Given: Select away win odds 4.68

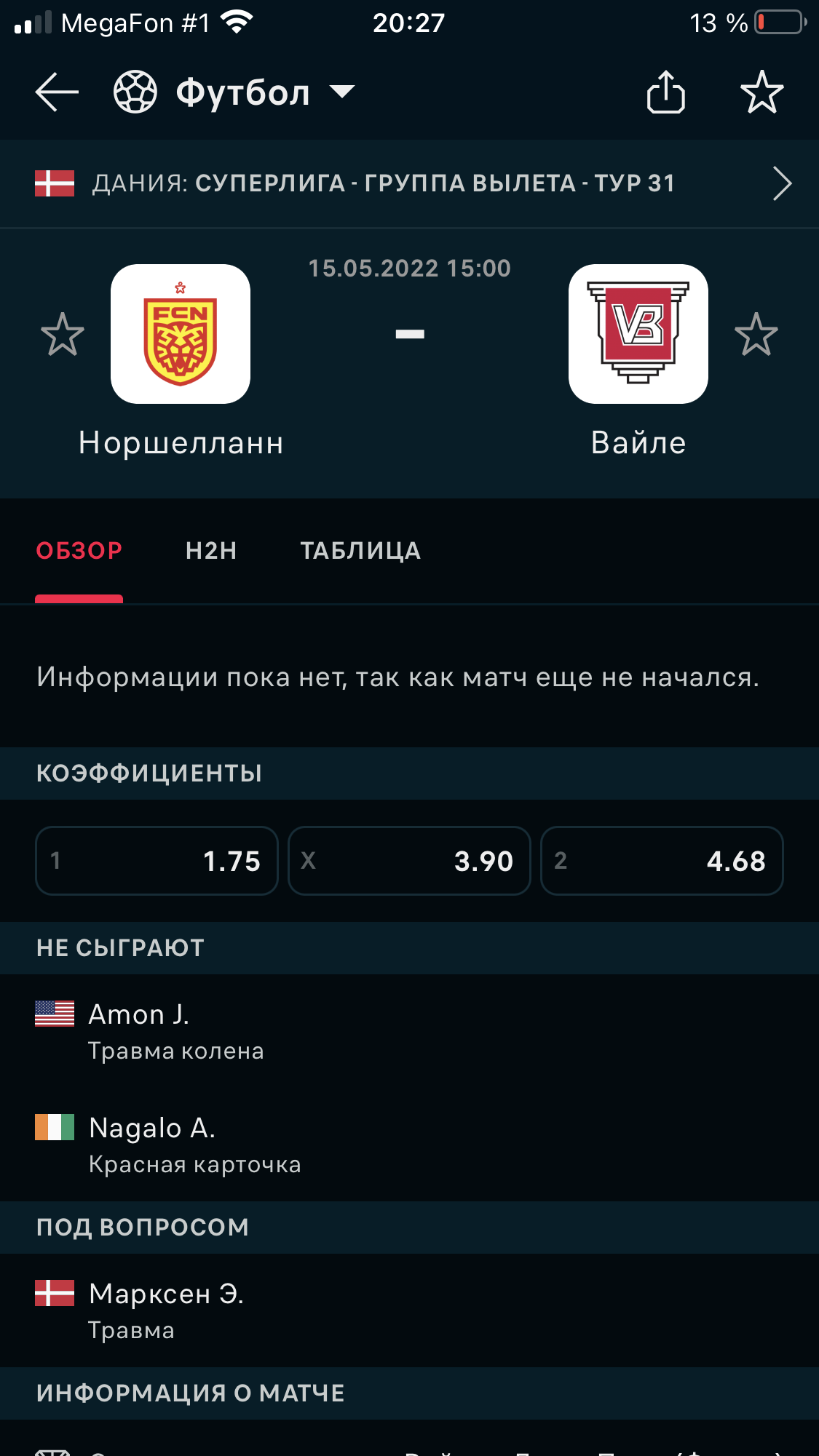Looking at the screenshot, I should click(662, 861).
